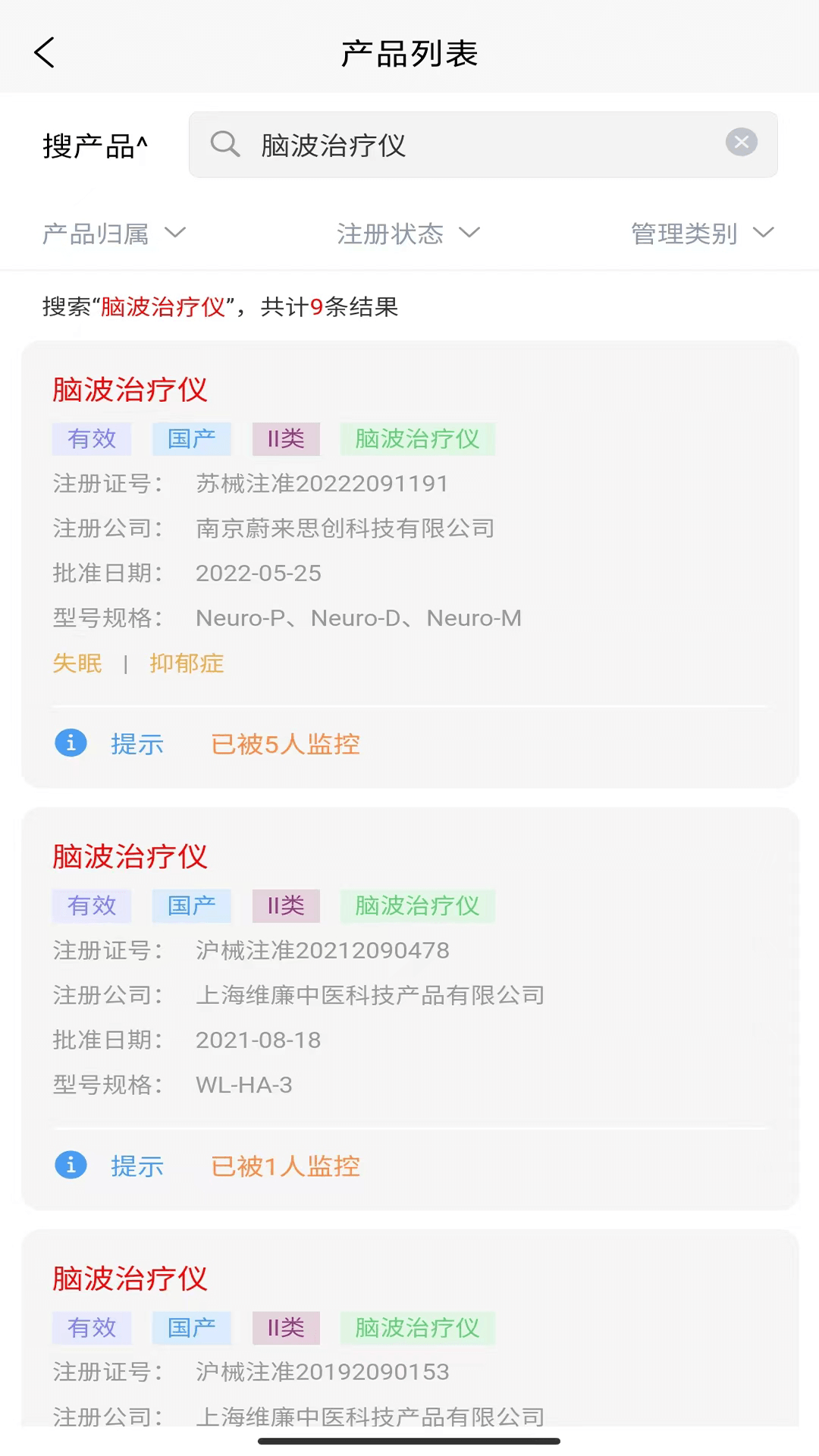
Task: Click the 国产 badge on the second product
Action: click(x=191, y=905)
